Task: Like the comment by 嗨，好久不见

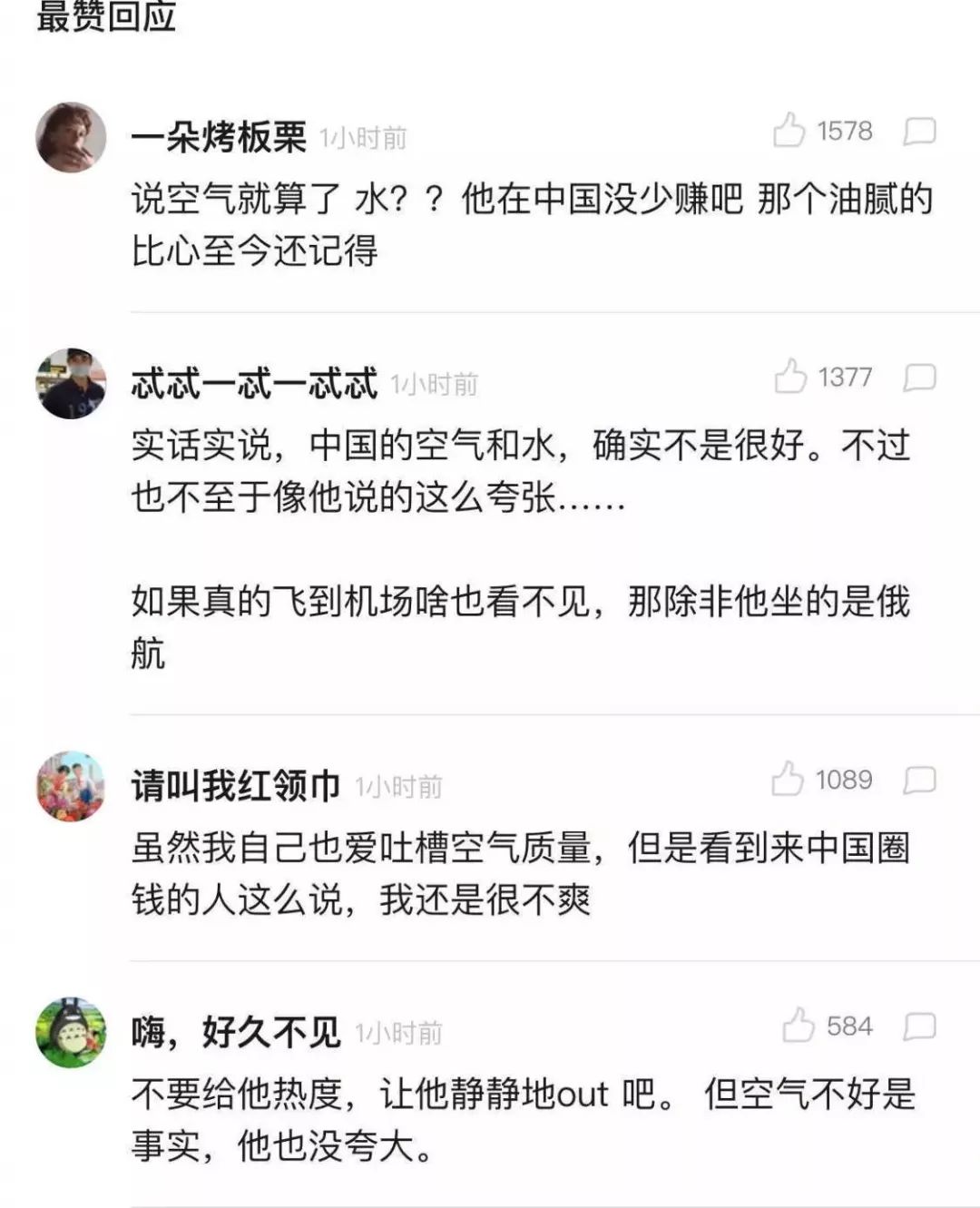Action: (799, 1026)
